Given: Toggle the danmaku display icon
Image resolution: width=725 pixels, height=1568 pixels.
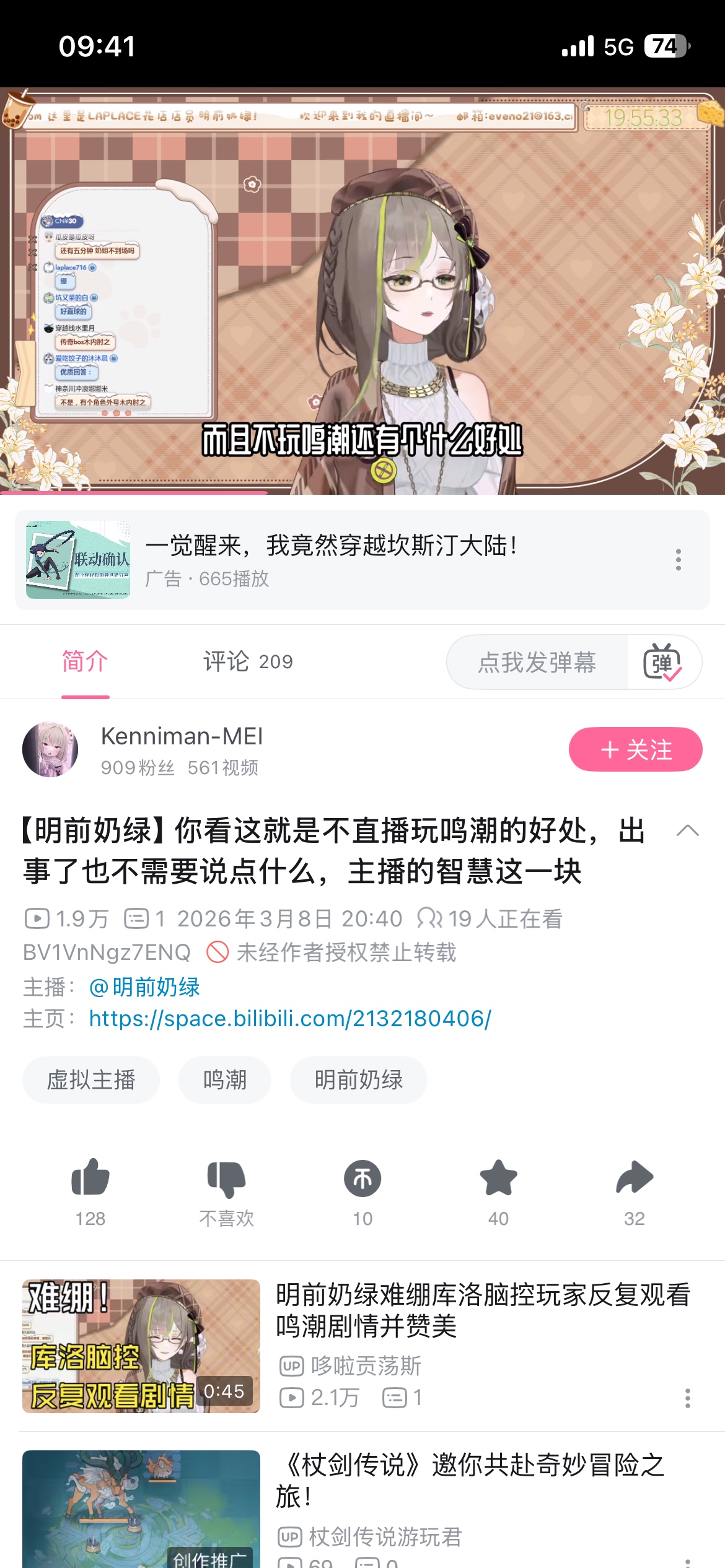Looking at the screenshot, I should [x=662, y=662].
